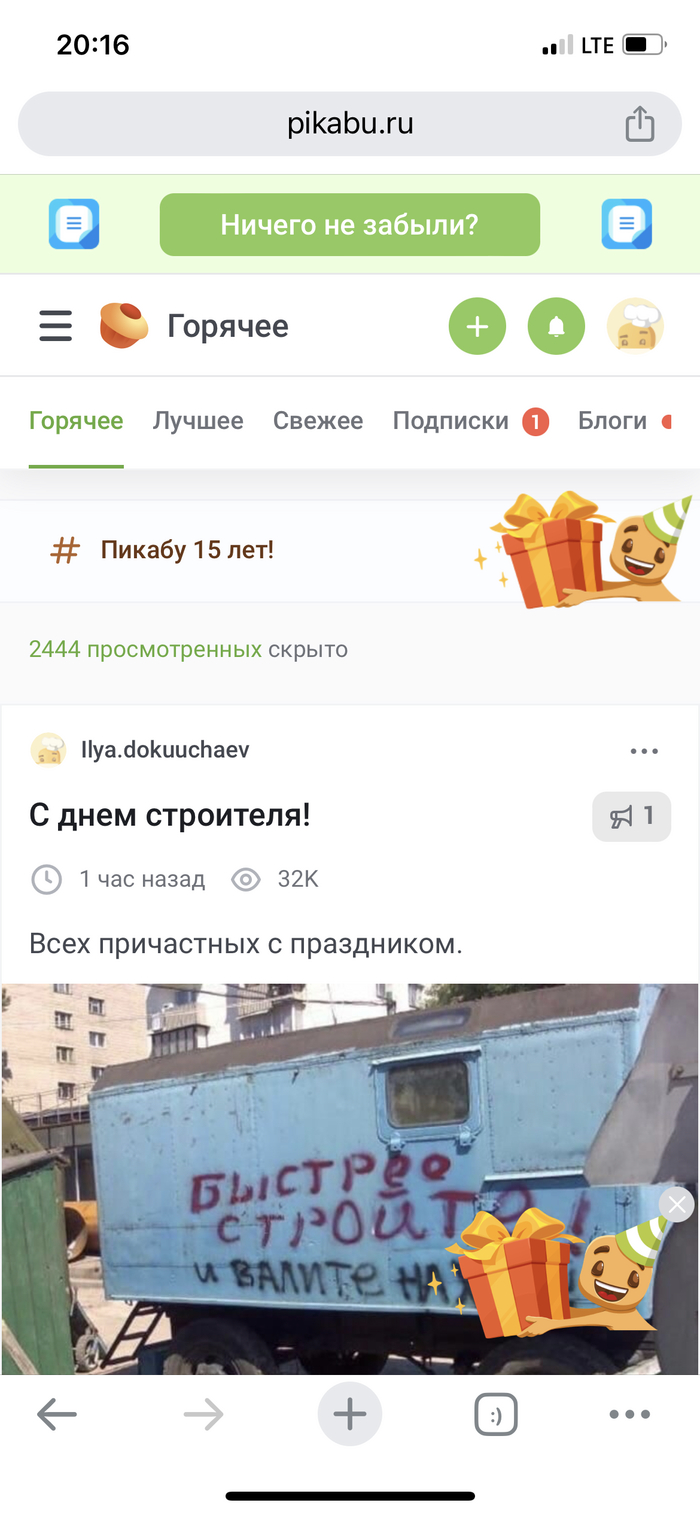Image resolution: width=700 pixels, height=1515 pixels.
Task: Open the hamburger drawer menu
Action: 56,326
